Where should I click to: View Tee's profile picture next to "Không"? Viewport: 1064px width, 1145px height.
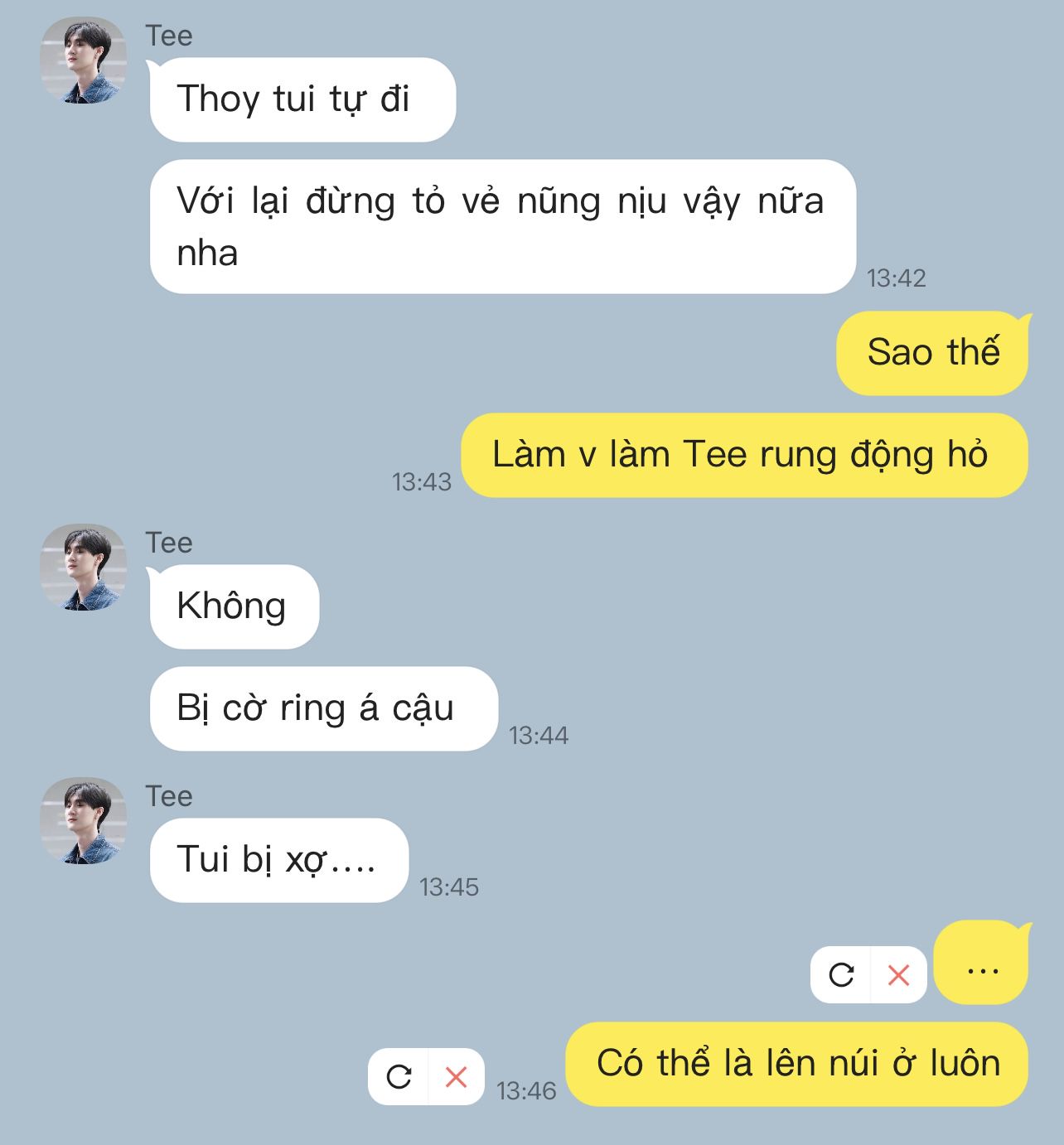pyautogui.click(x=84, y=568)
